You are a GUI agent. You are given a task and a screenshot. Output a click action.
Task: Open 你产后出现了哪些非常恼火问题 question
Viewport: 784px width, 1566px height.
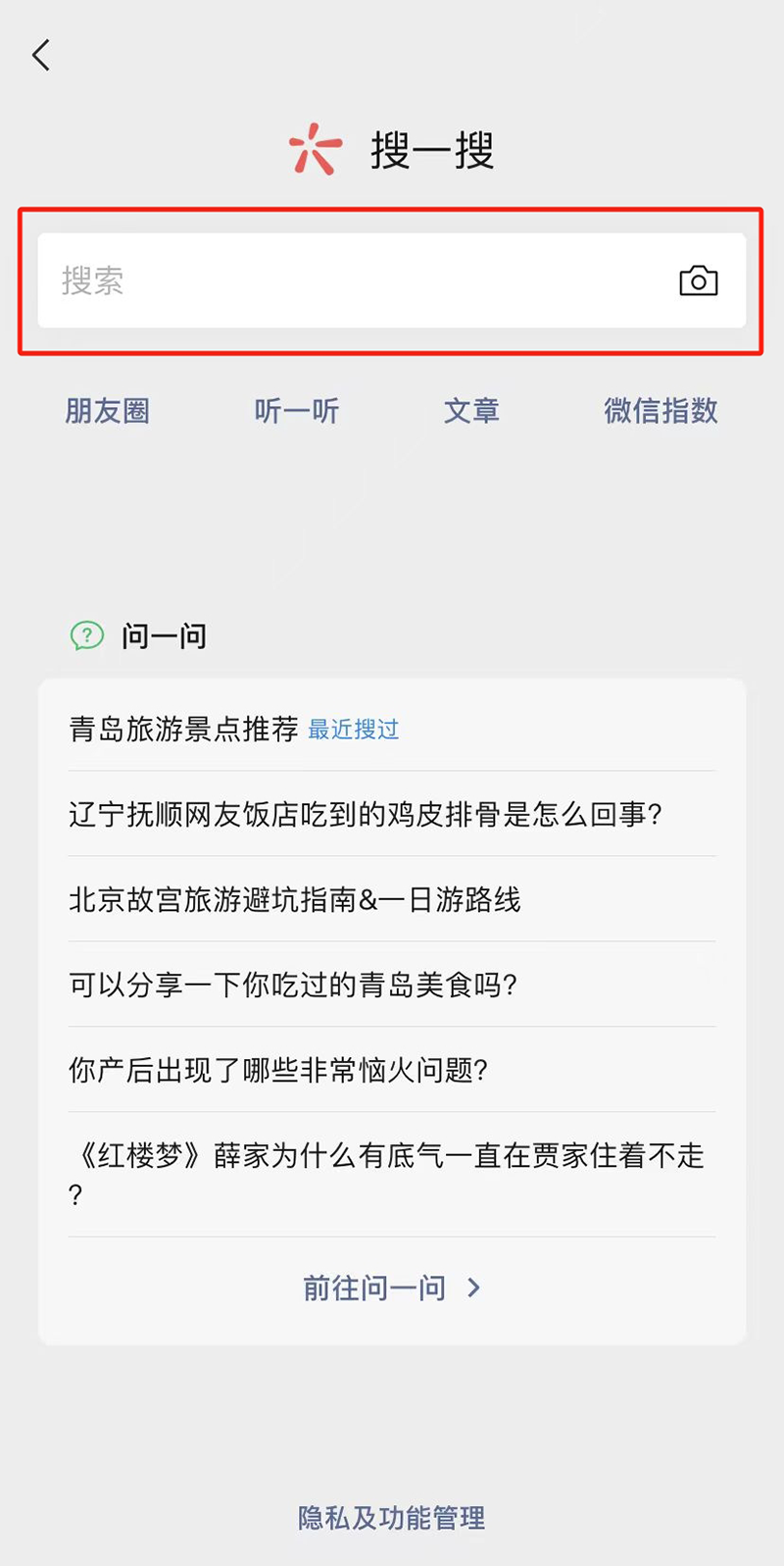click(x=278, y=1071)
